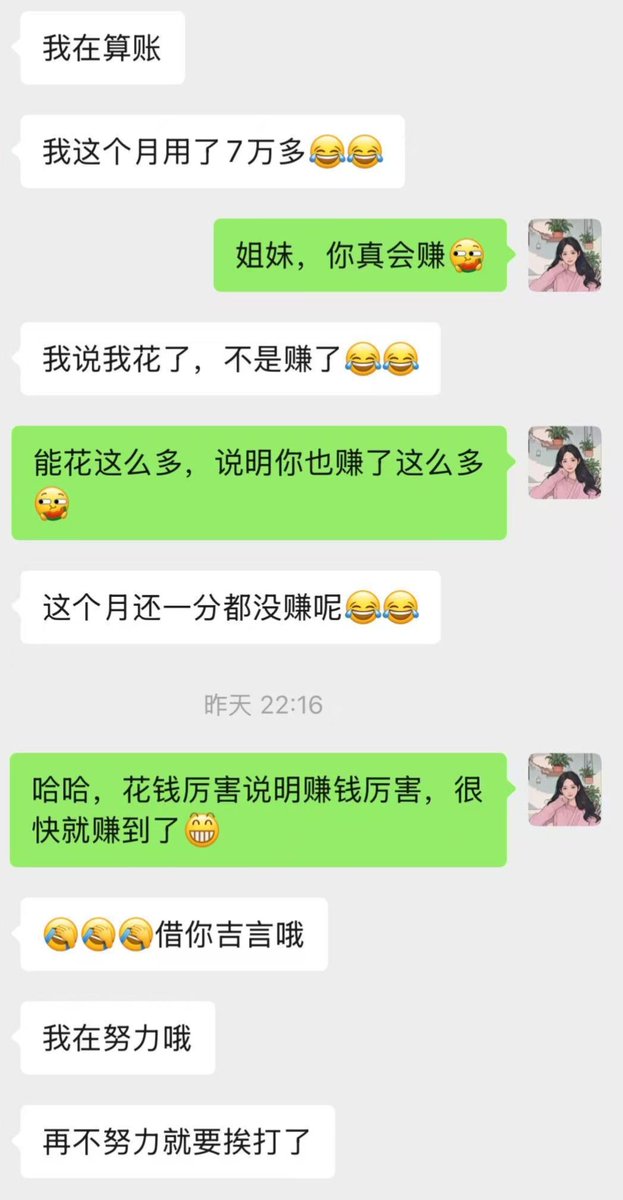Open the avatar beside "姐妹，你真会赚"

(x=564, y=255)
